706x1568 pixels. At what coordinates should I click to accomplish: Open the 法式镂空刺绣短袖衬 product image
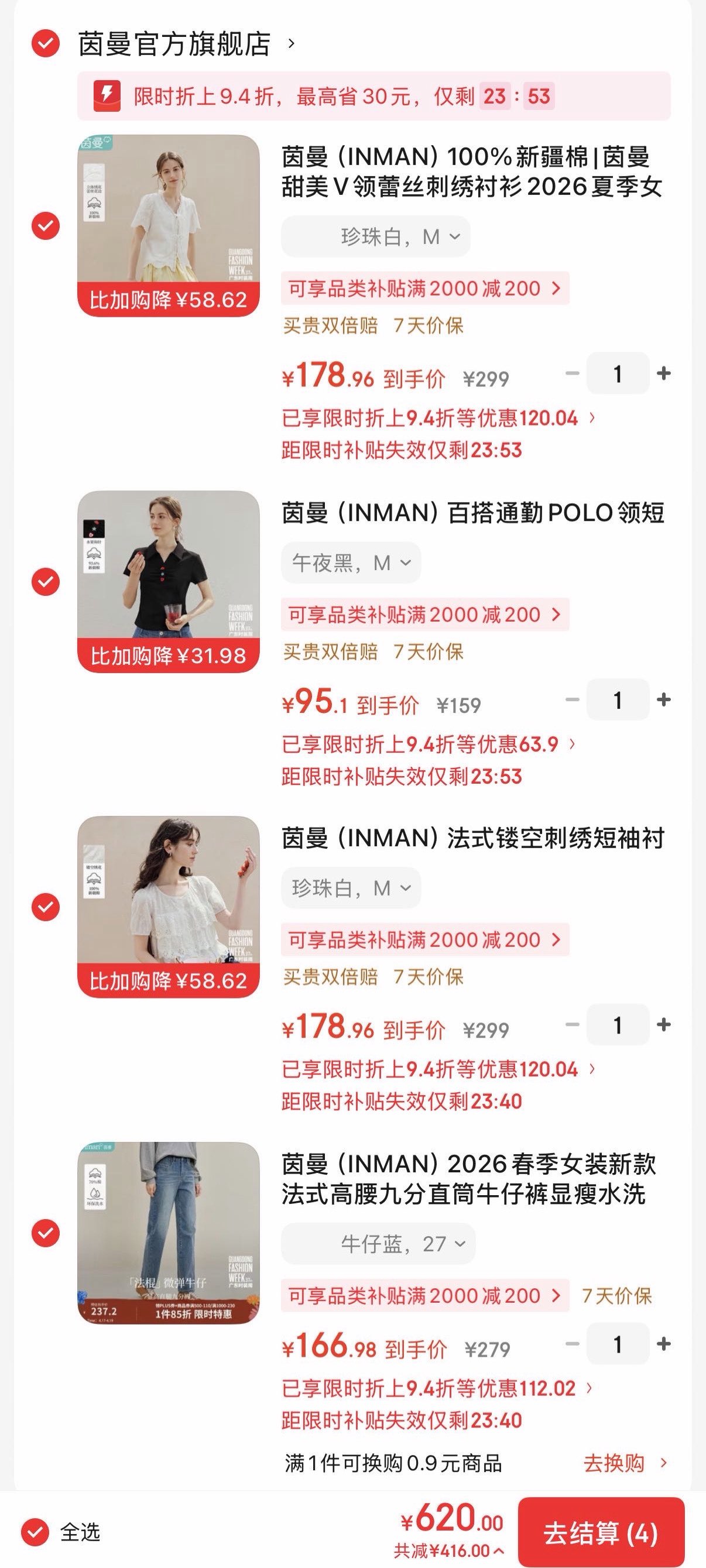[169, 907]
